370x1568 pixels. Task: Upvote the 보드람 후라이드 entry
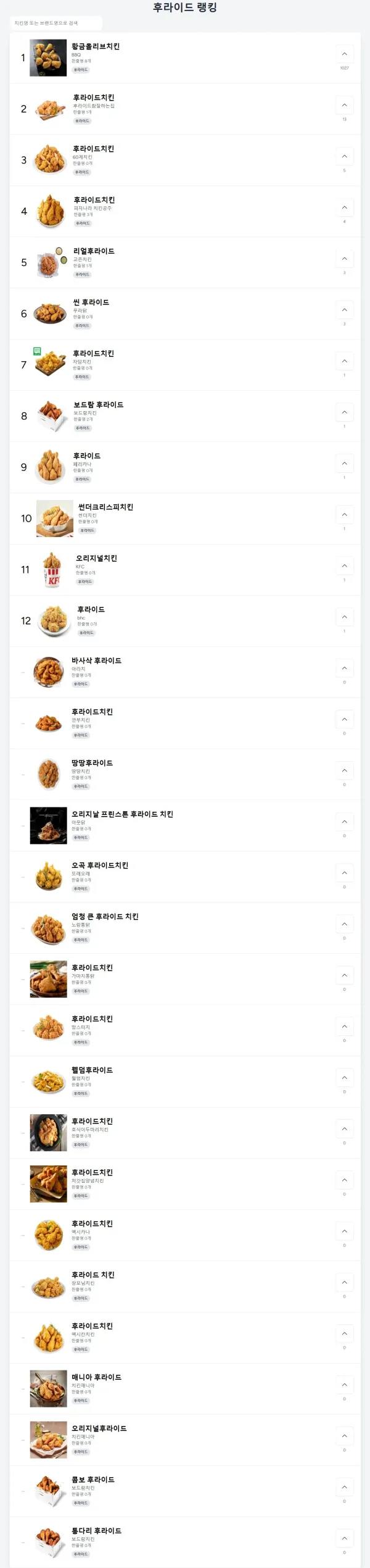pos(344,412)
